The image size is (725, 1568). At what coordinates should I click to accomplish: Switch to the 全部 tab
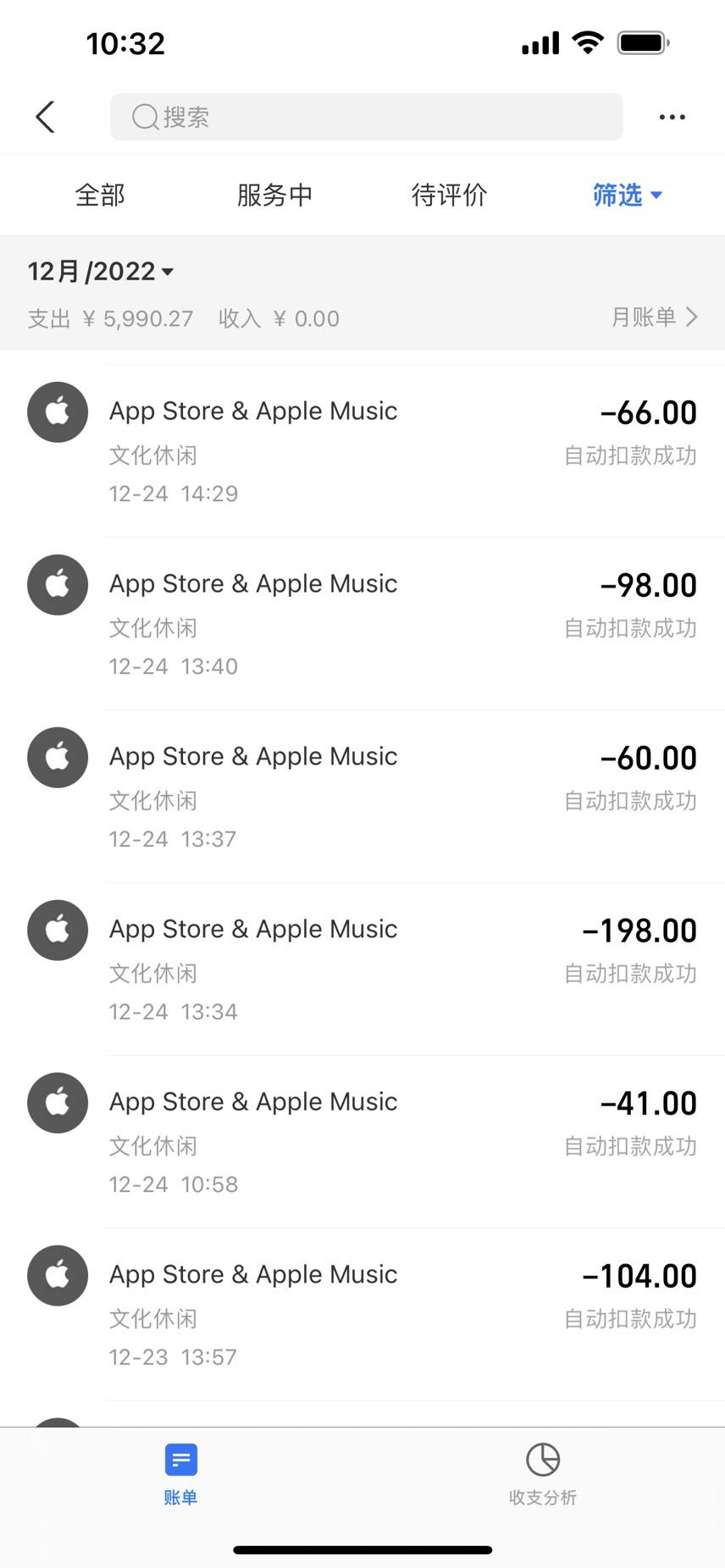(100, 195)
